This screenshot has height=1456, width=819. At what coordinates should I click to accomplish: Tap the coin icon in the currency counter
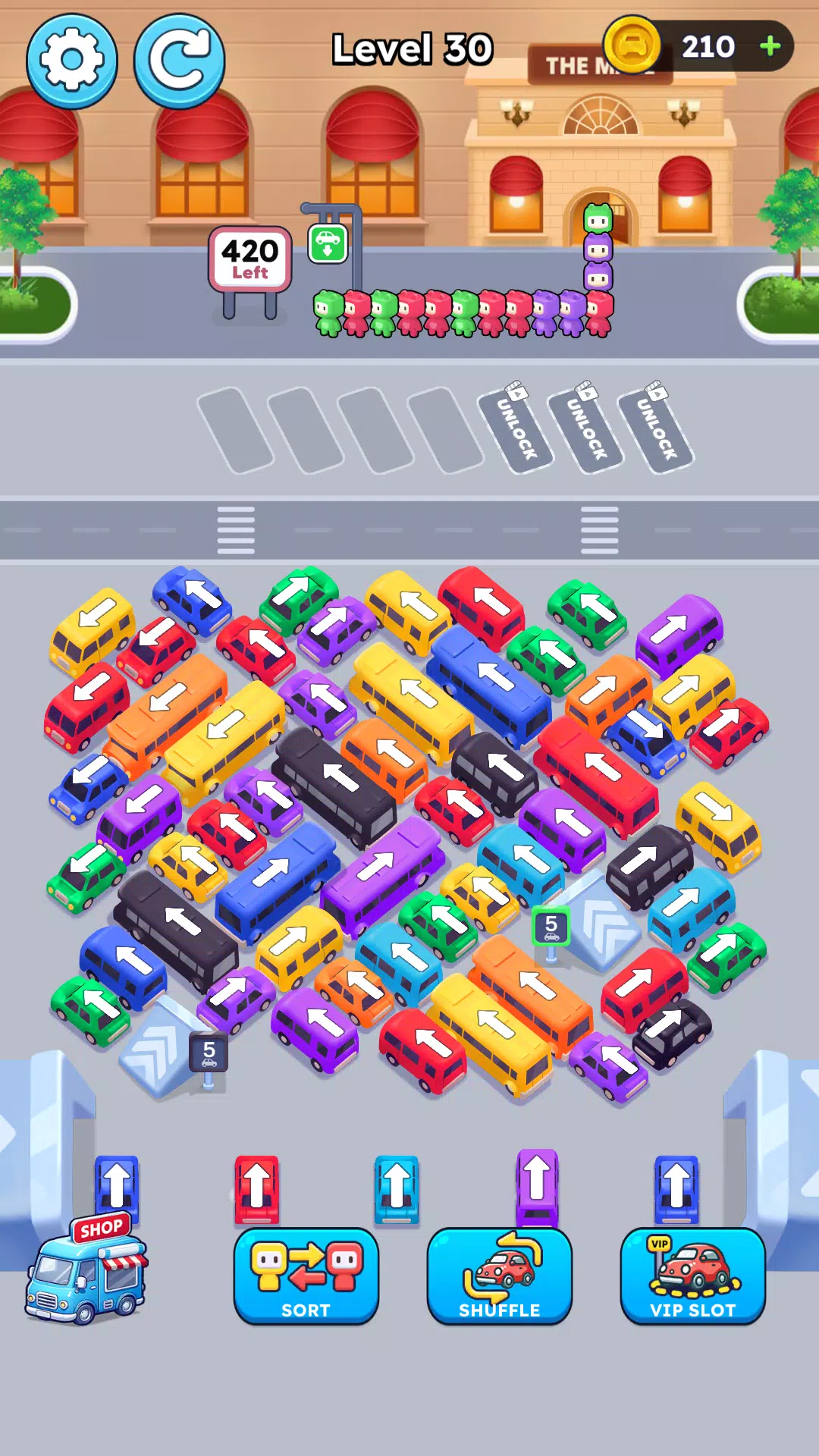pyautogui.click(x=634, y=46)
